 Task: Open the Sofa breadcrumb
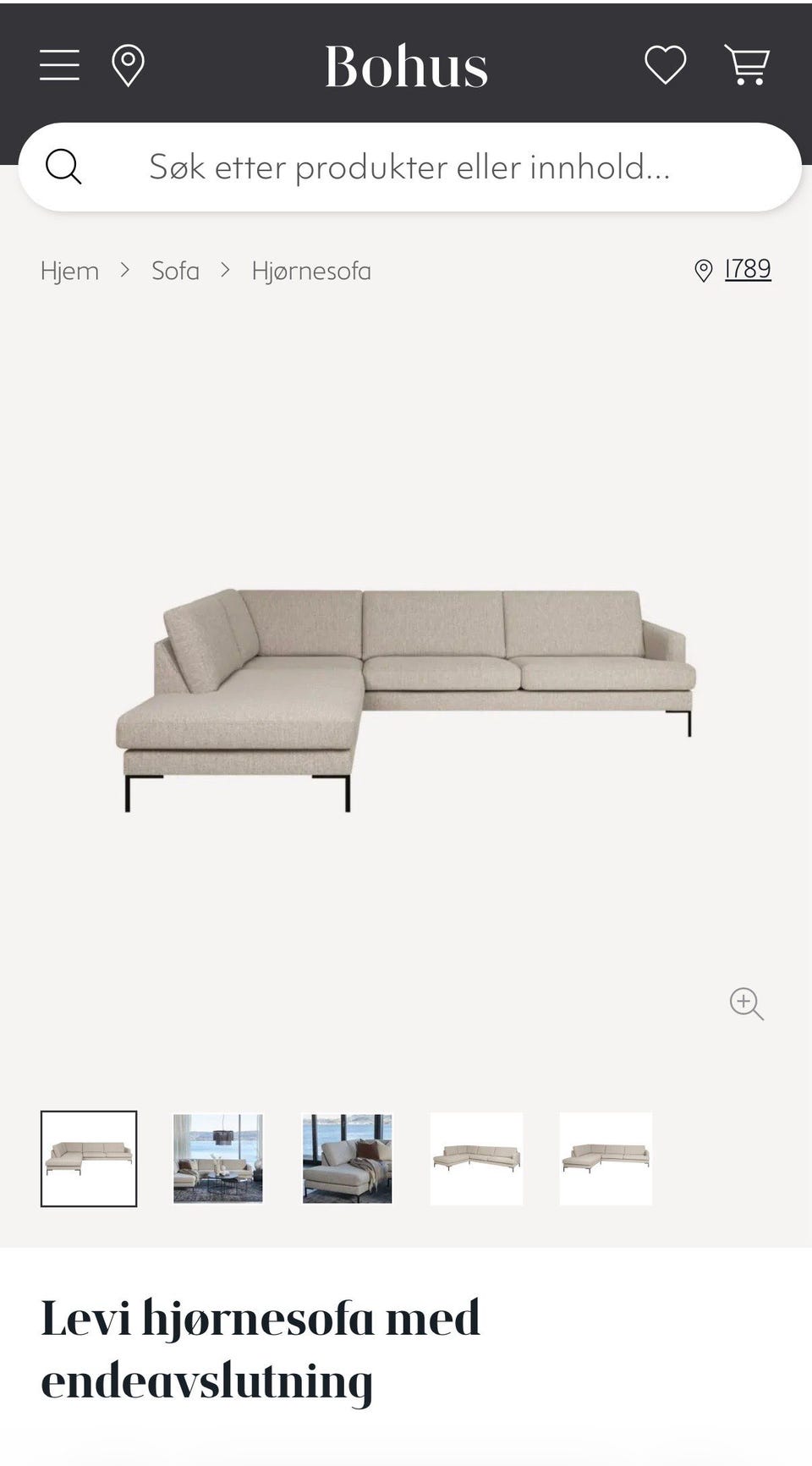point(175,271)
